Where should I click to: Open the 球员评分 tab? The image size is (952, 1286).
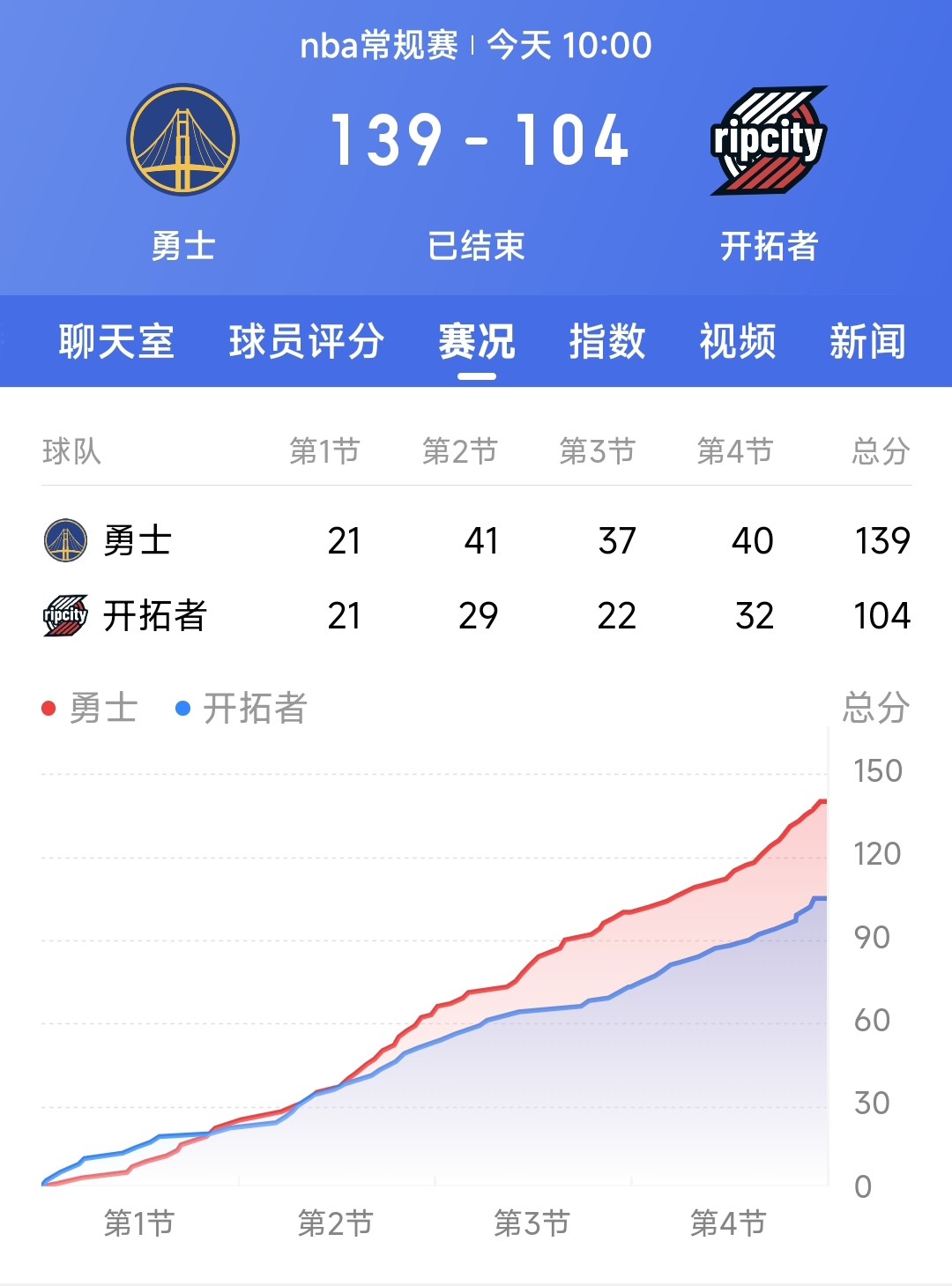click(306, 341)
